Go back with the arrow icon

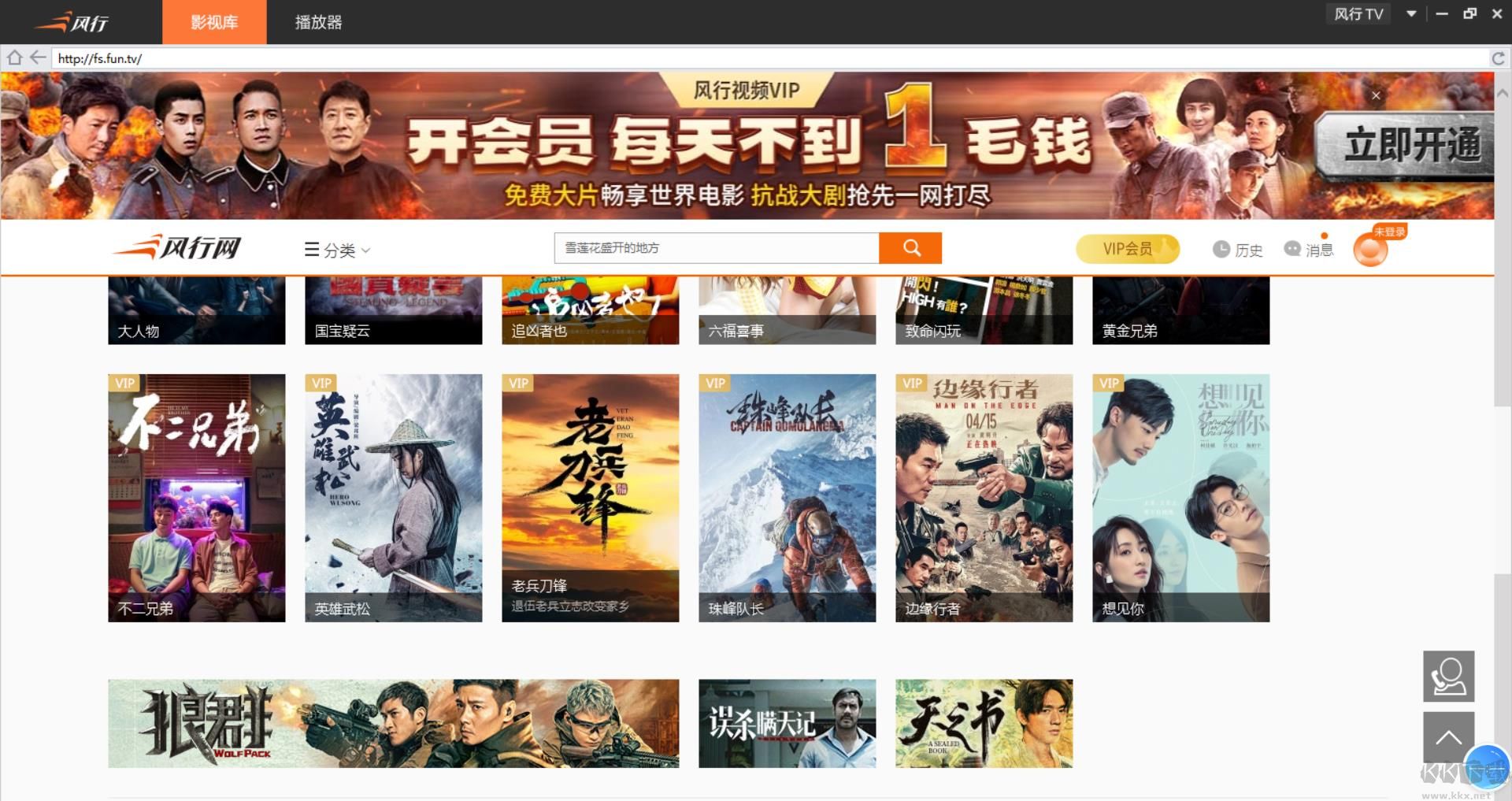click(37, 57)
